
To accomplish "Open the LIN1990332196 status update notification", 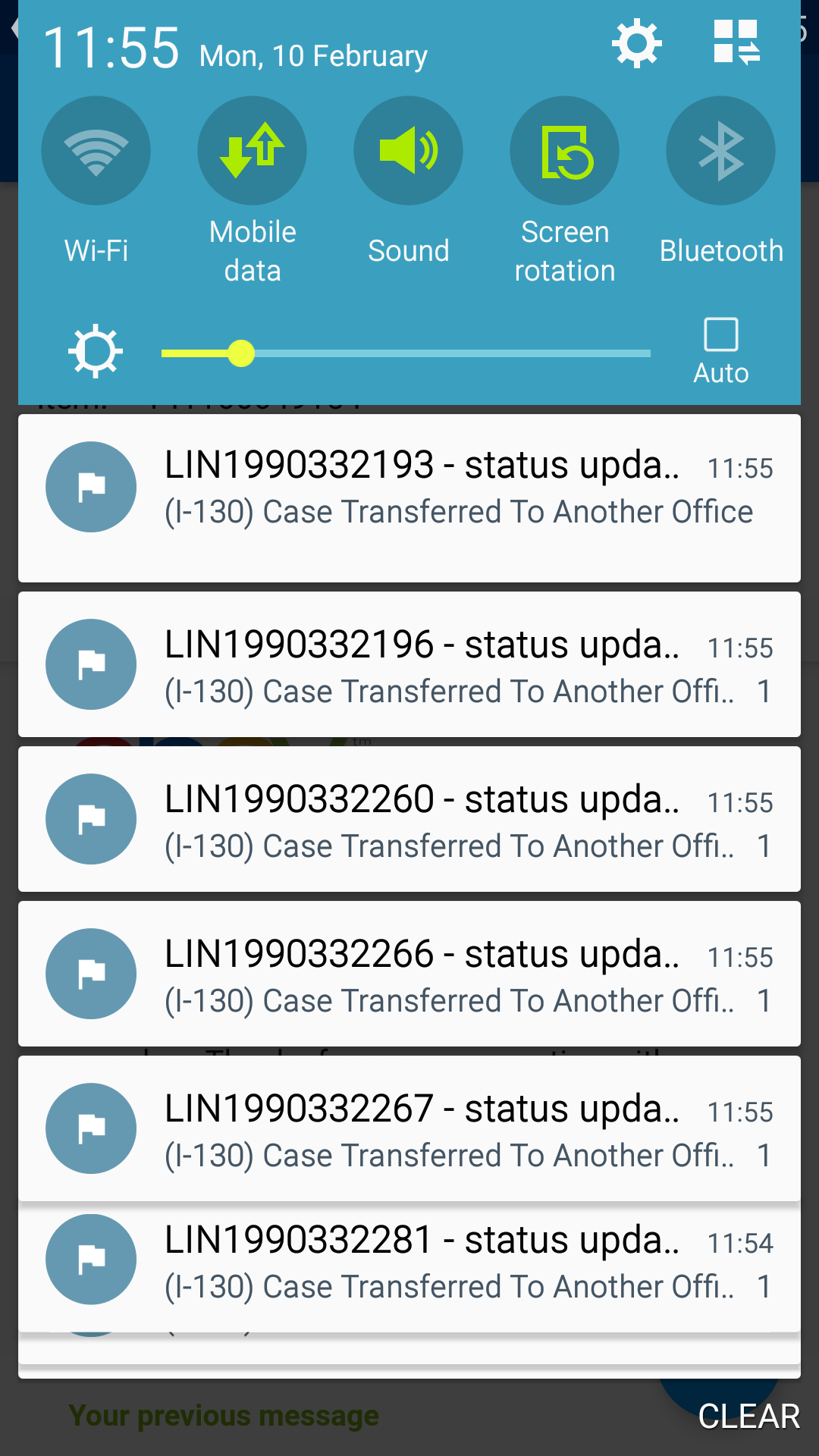I will 409,664.
